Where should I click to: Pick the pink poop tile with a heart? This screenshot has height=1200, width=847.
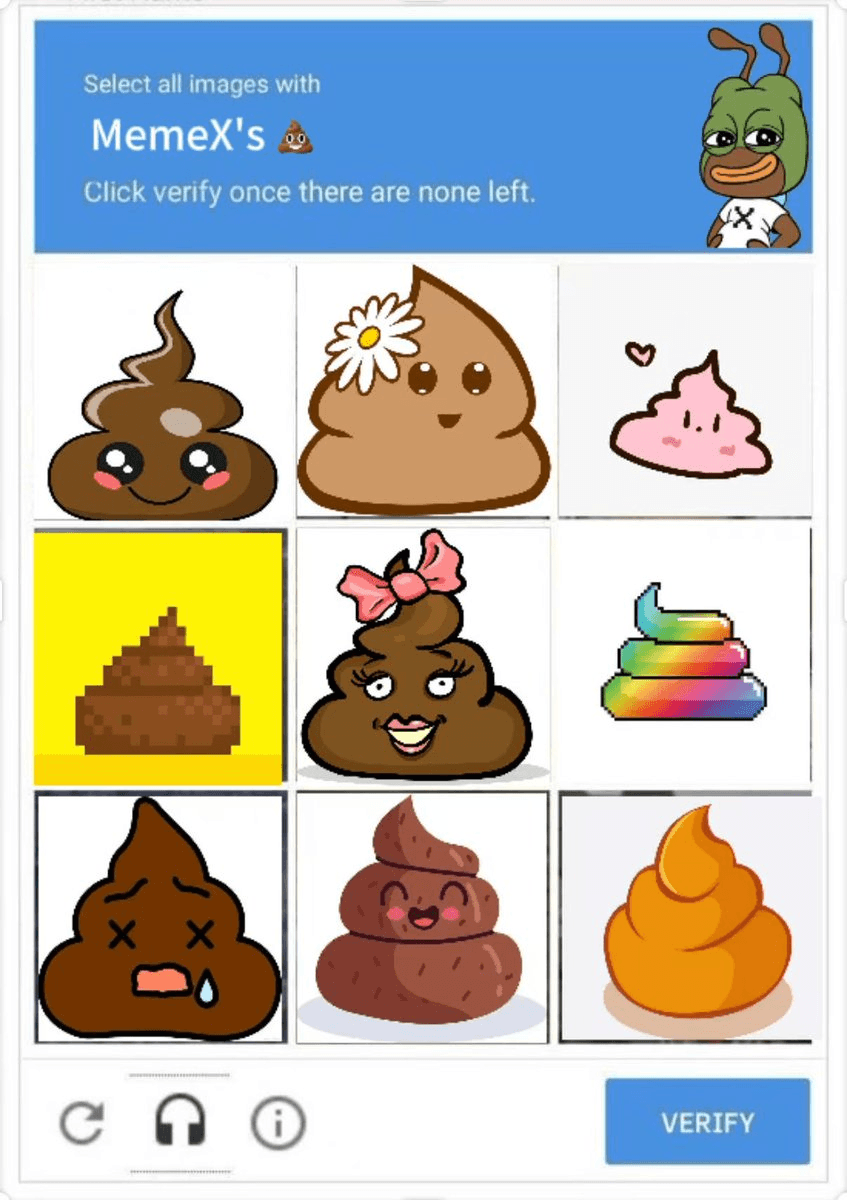coord(685,392)
